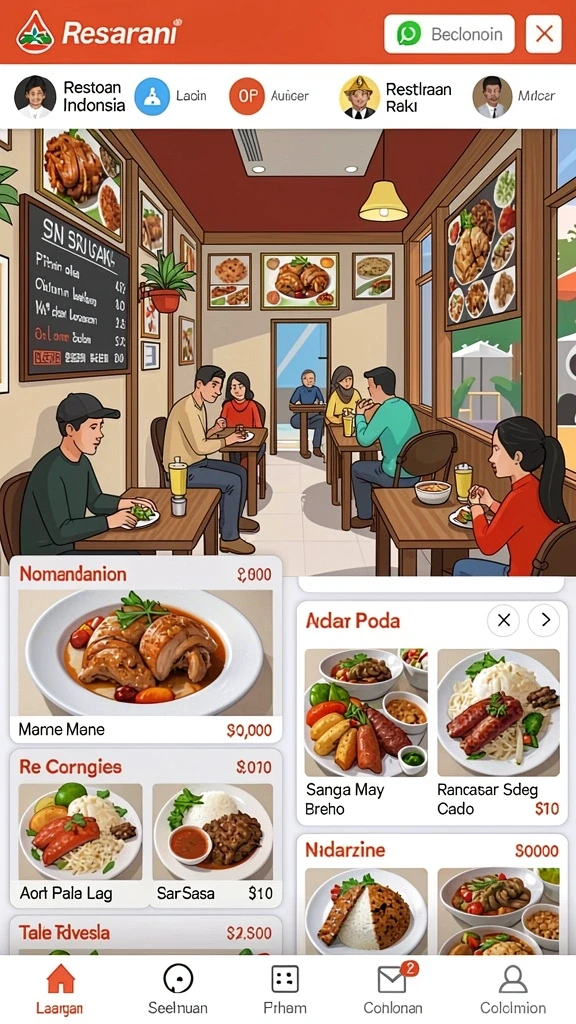Choose the Auticer option
Screen dimensions: 576x1024
269,97
